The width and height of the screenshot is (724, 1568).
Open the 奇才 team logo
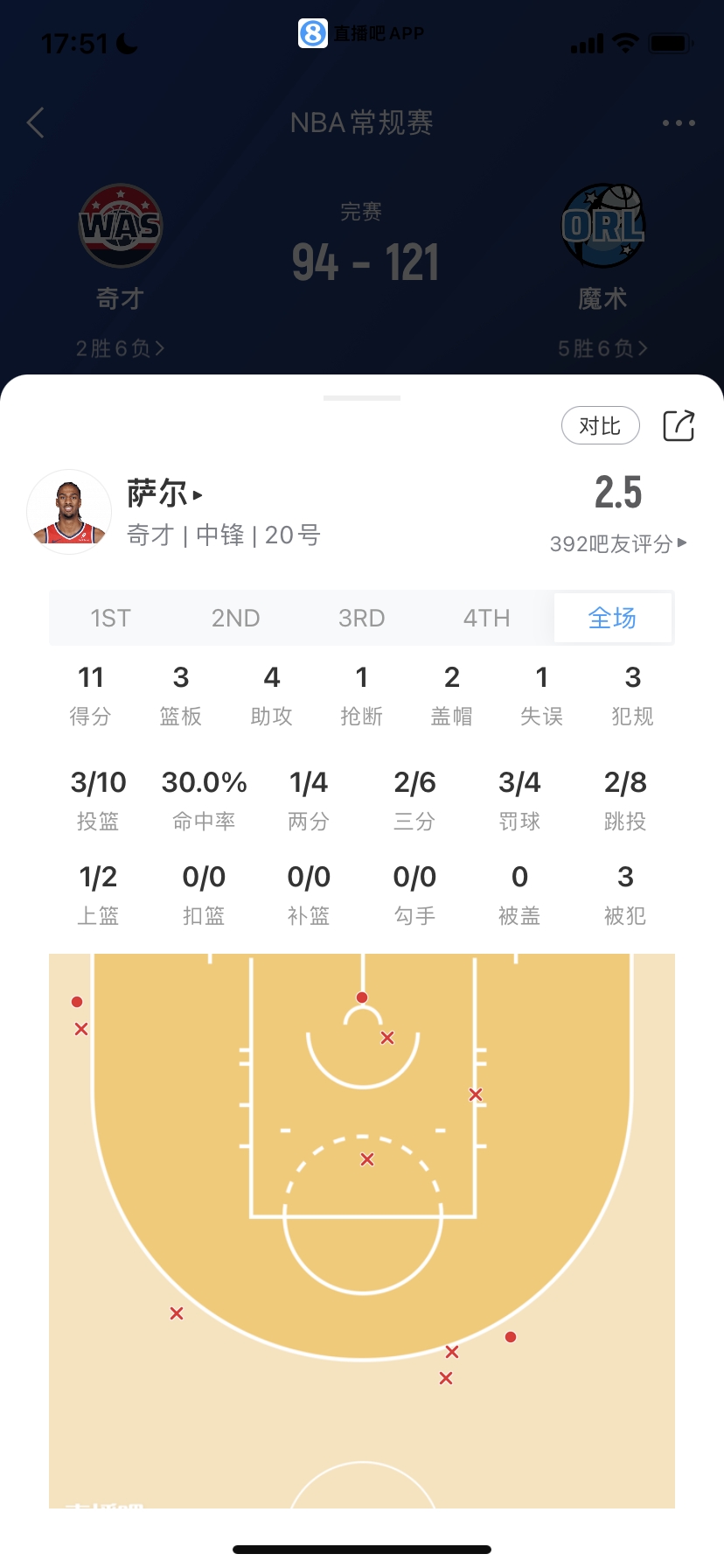(x=121, y=227)
